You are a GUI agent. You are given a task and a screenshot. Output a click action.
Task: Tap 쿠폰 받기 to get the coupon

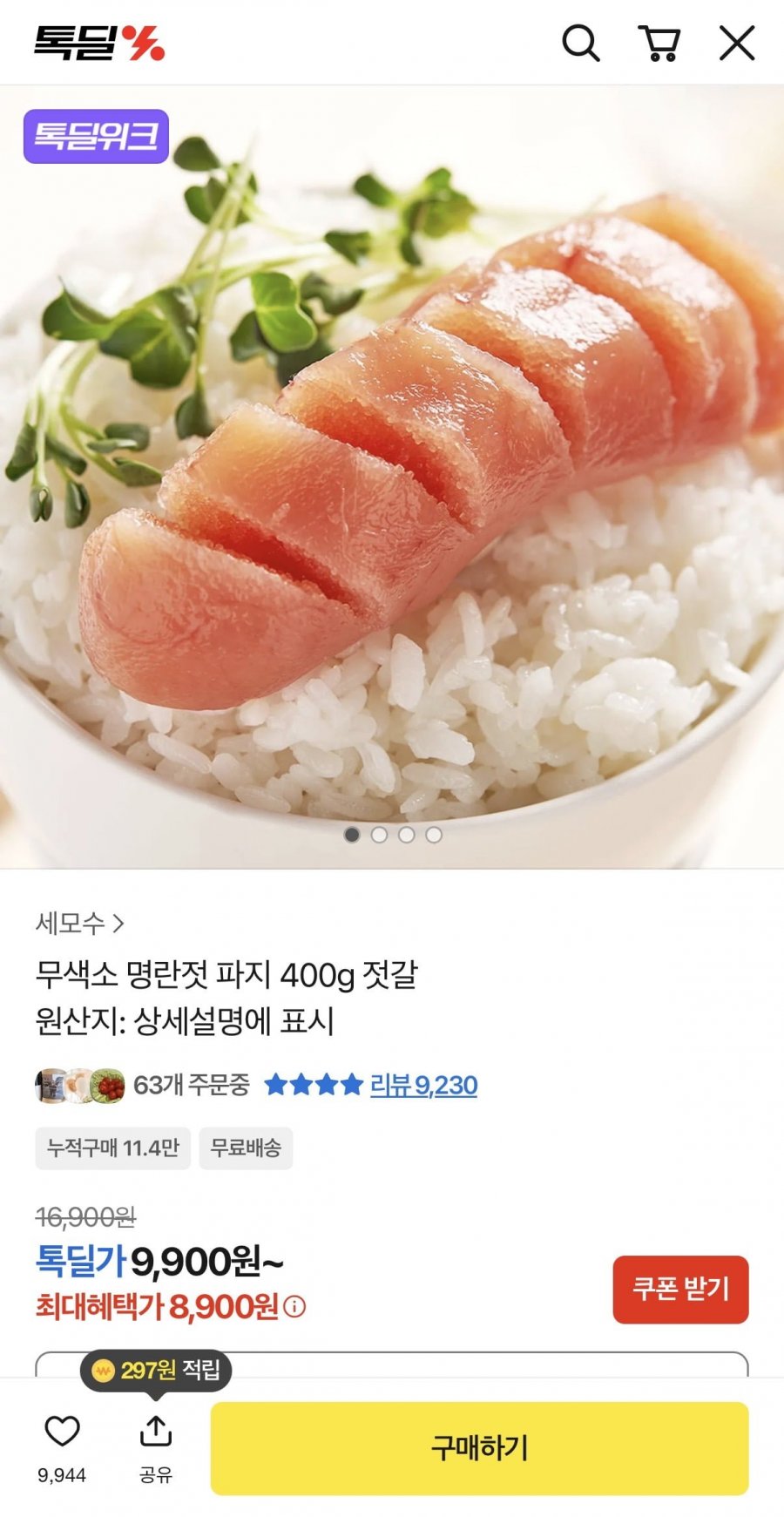(x=680, y=1290)
